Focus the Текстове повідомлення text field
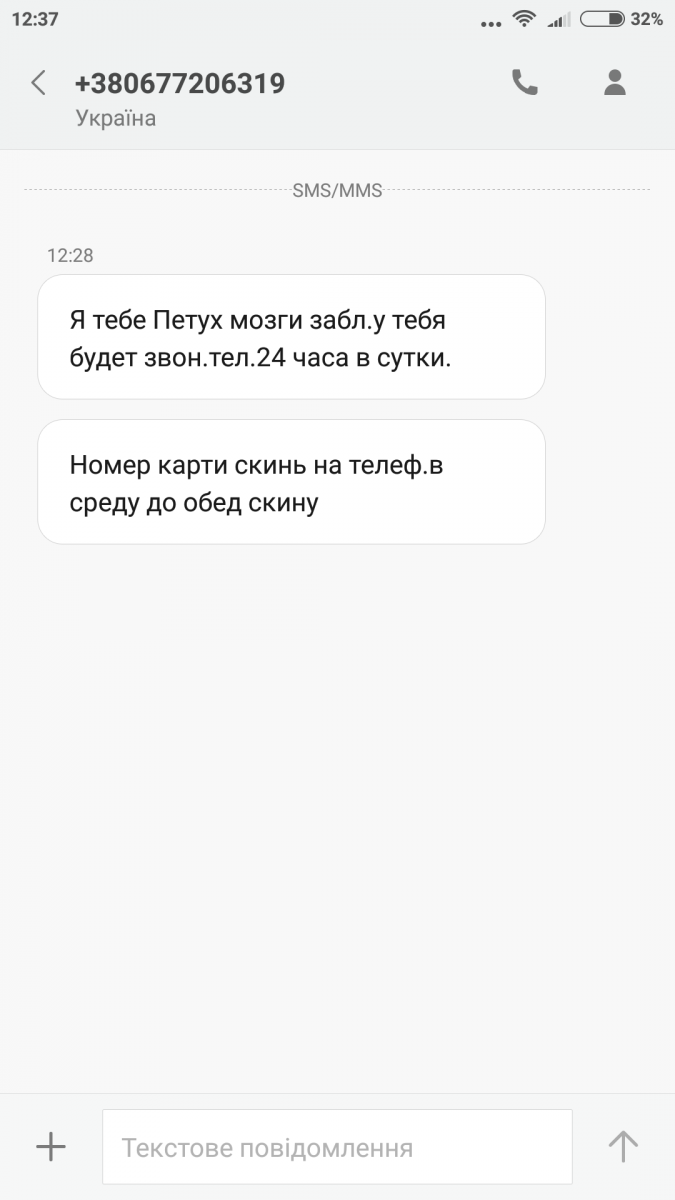Screen dimensions: 675x1200 337,1147
